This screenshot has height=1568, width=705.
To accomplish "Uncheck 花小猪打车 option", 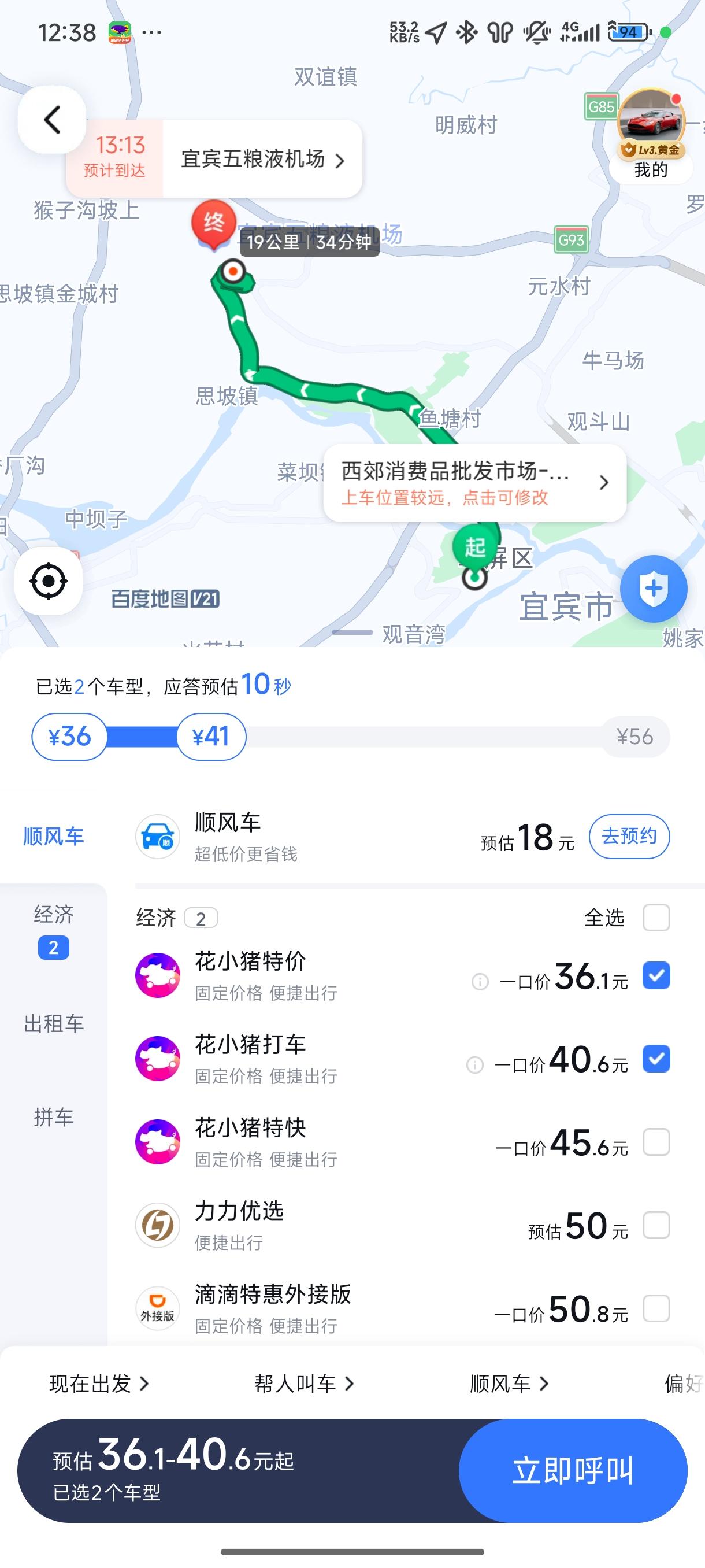I will [x=656, y=1059].
